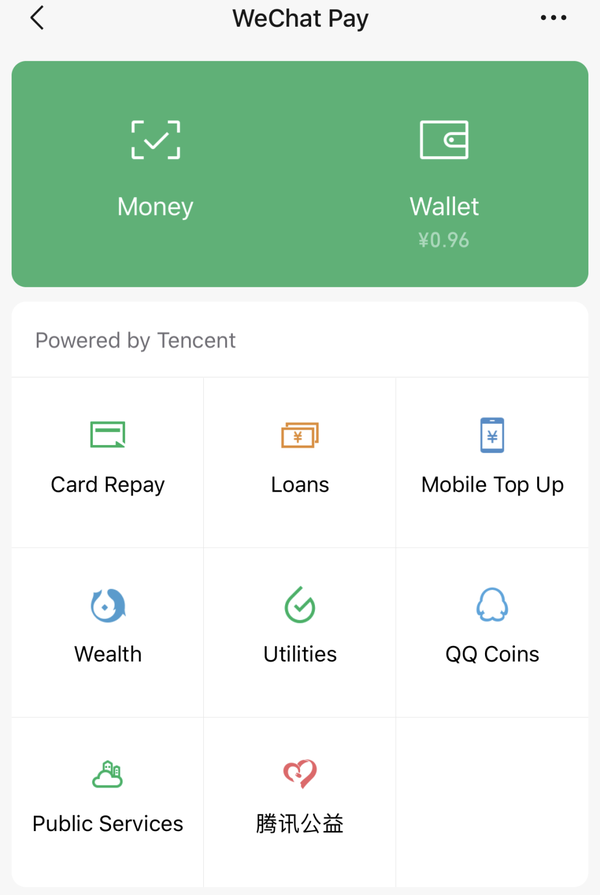Open the 腾讯公益 charity tile
Viewport: 600px width, 895px height.
pyautogui.click(x=300, y=799)
